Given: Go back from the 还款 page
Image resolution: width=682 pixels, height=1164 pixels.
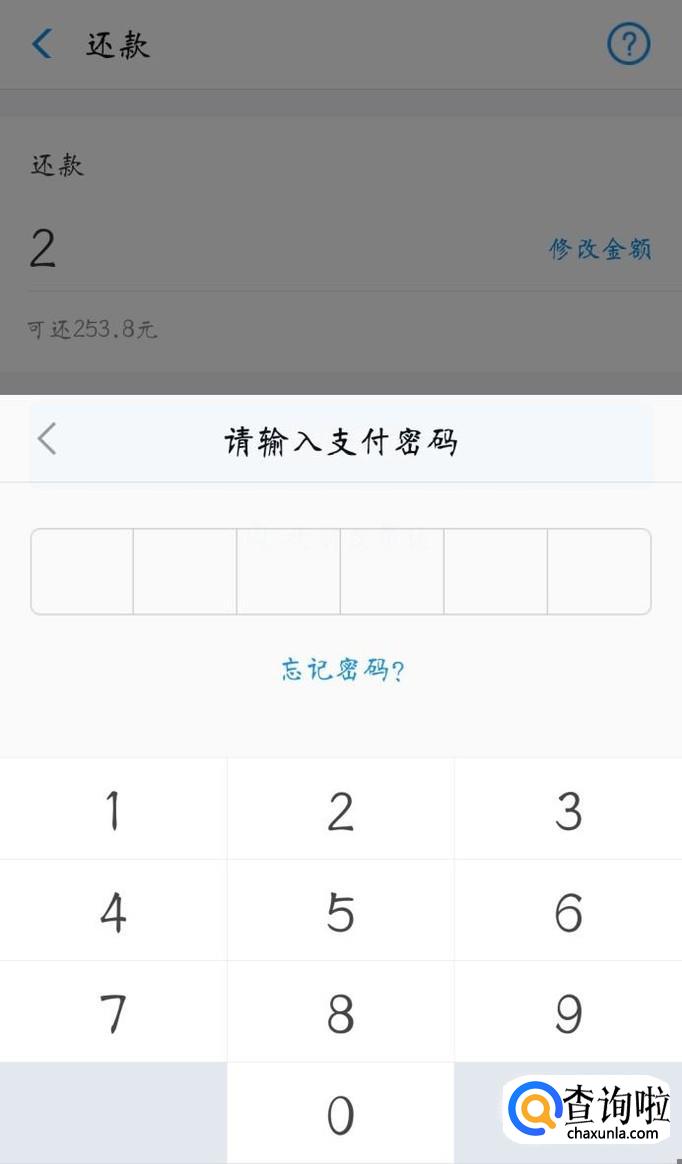Looking at the screenshot, I should click(x=42, y=45).
